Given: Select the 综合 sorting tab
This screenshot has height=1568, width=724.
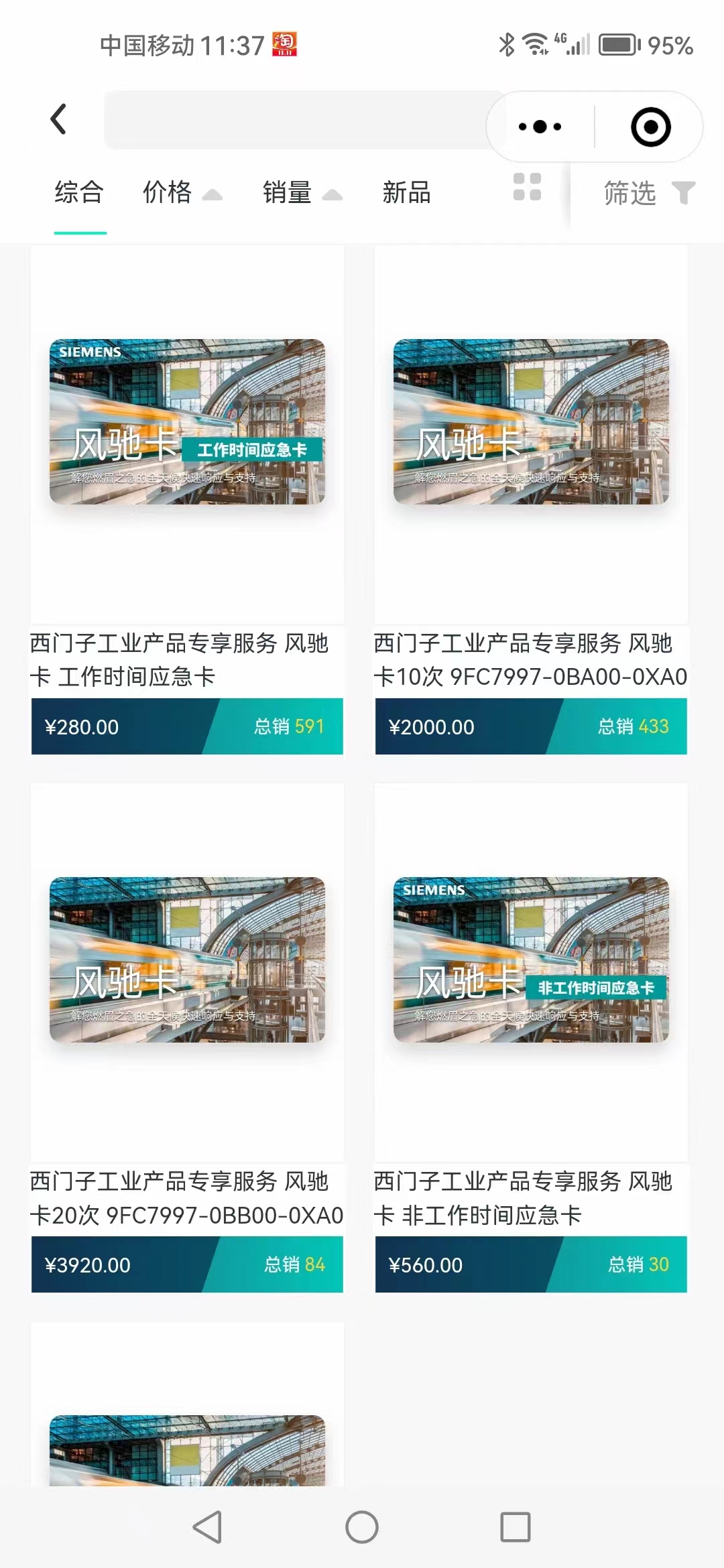Looking at the screenshot, I should 79,193.
